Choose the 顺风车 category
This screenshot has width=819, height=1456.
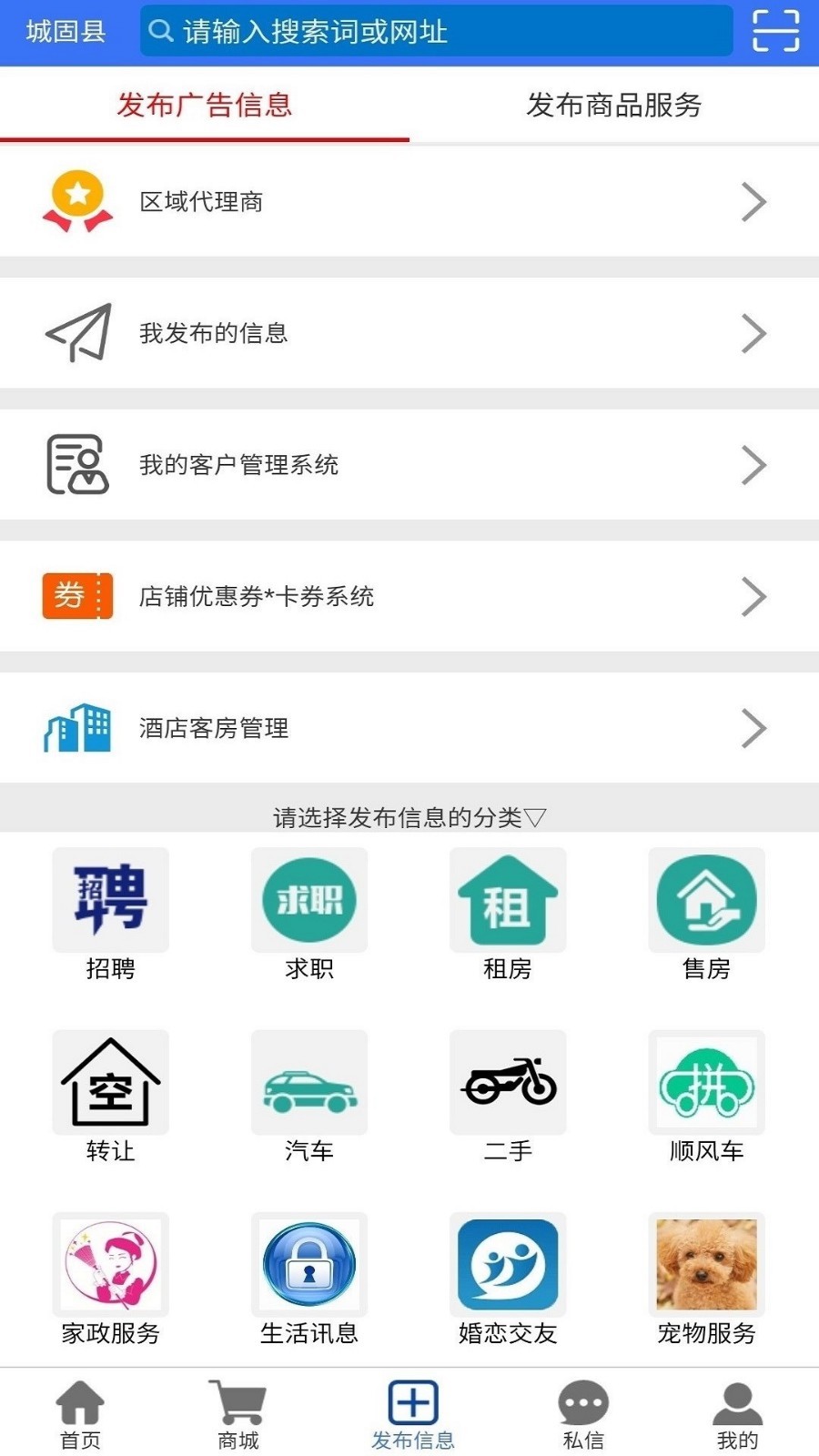pyautogui.click(x=706, y=1095)
